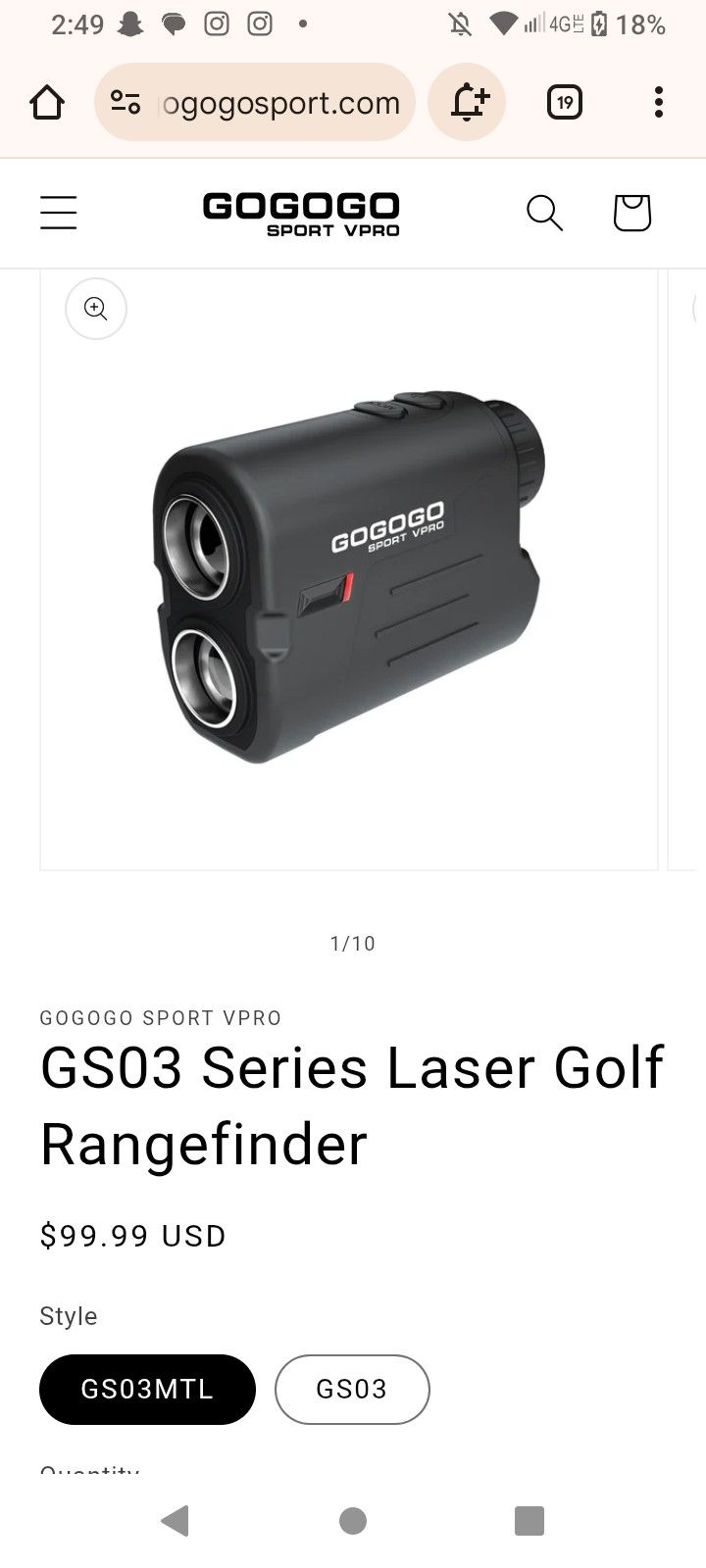Open the rangefinder product photo

click(349, 578)
